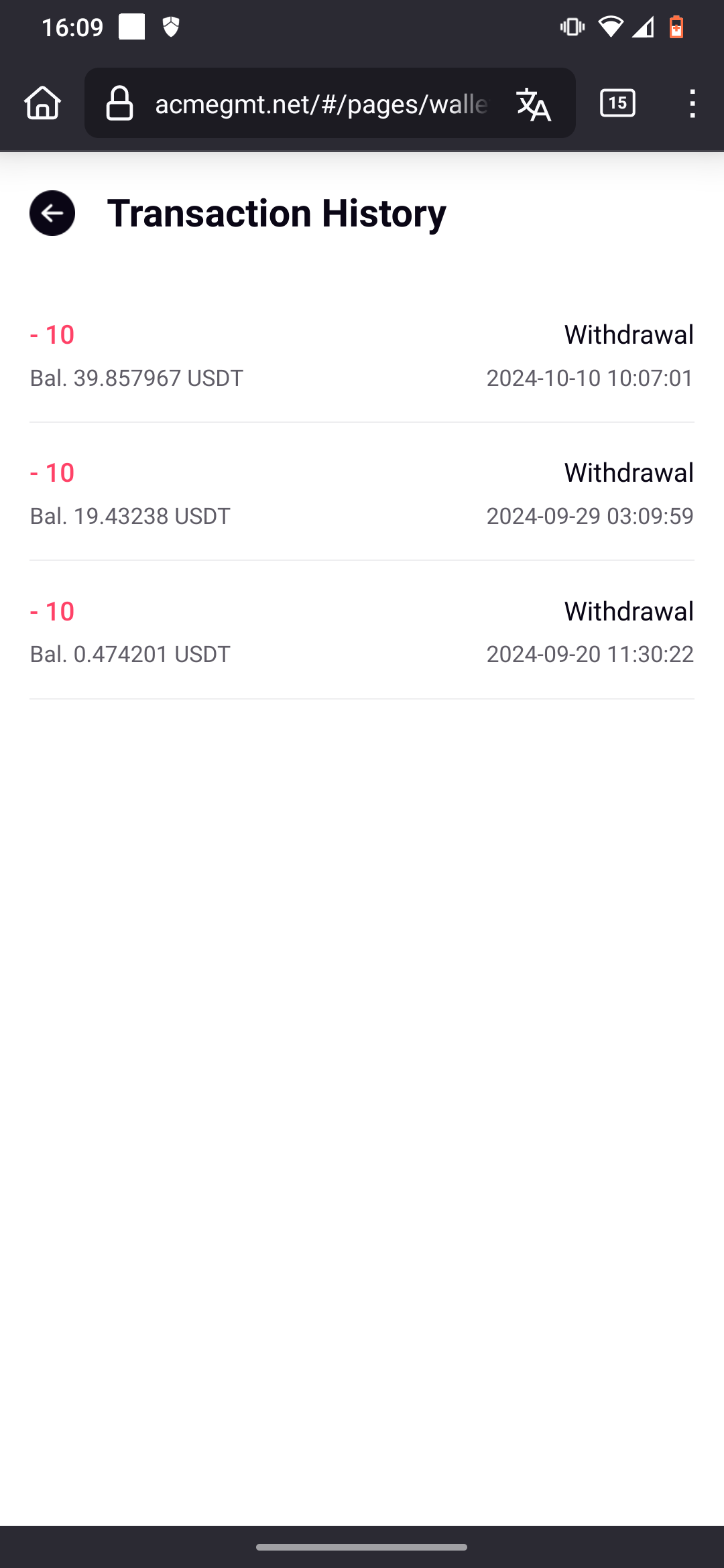Tap the acmegmt.net address bar
This screenshot has width=724, height=1568.
pyautogui.click(x=322, y=104)
